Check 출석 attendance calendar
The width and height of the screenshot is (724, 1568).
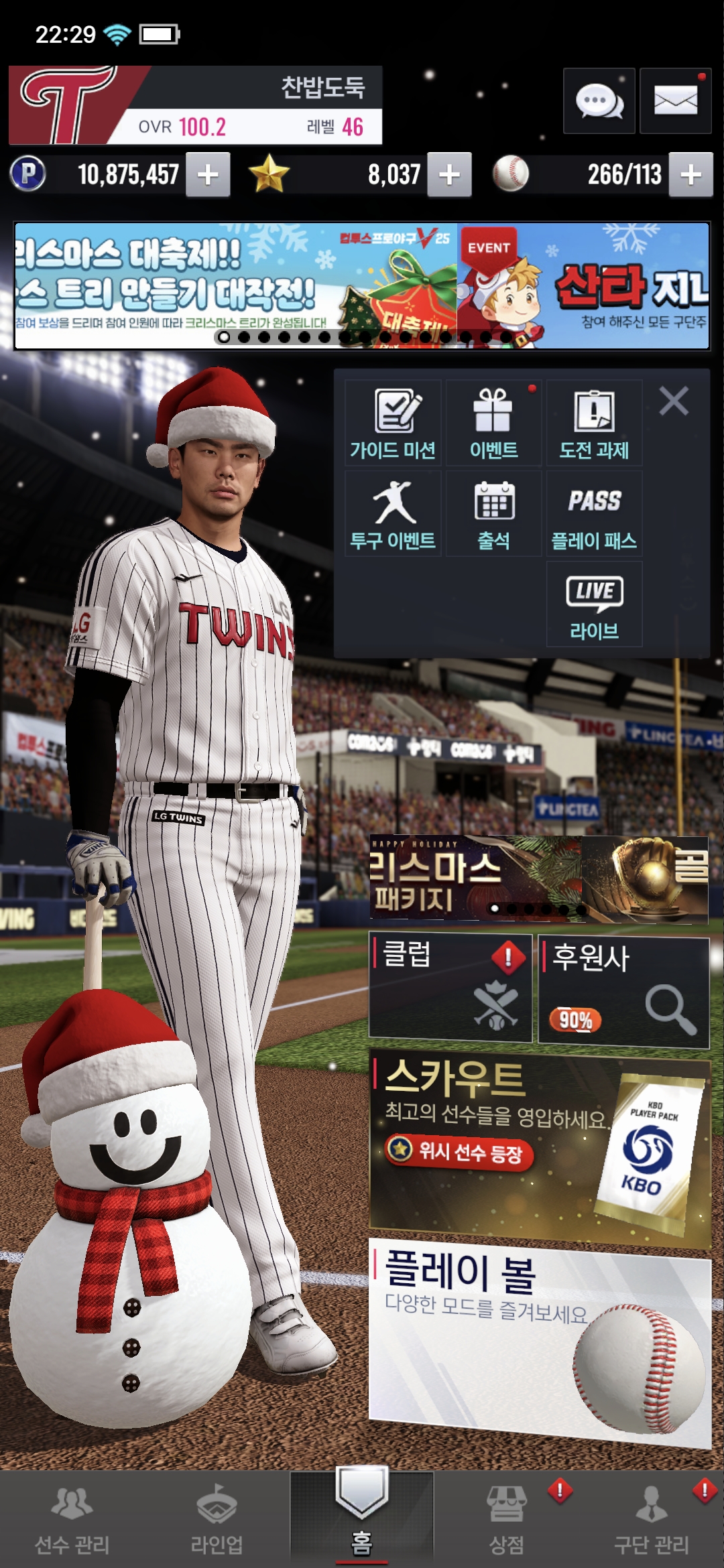493,514
